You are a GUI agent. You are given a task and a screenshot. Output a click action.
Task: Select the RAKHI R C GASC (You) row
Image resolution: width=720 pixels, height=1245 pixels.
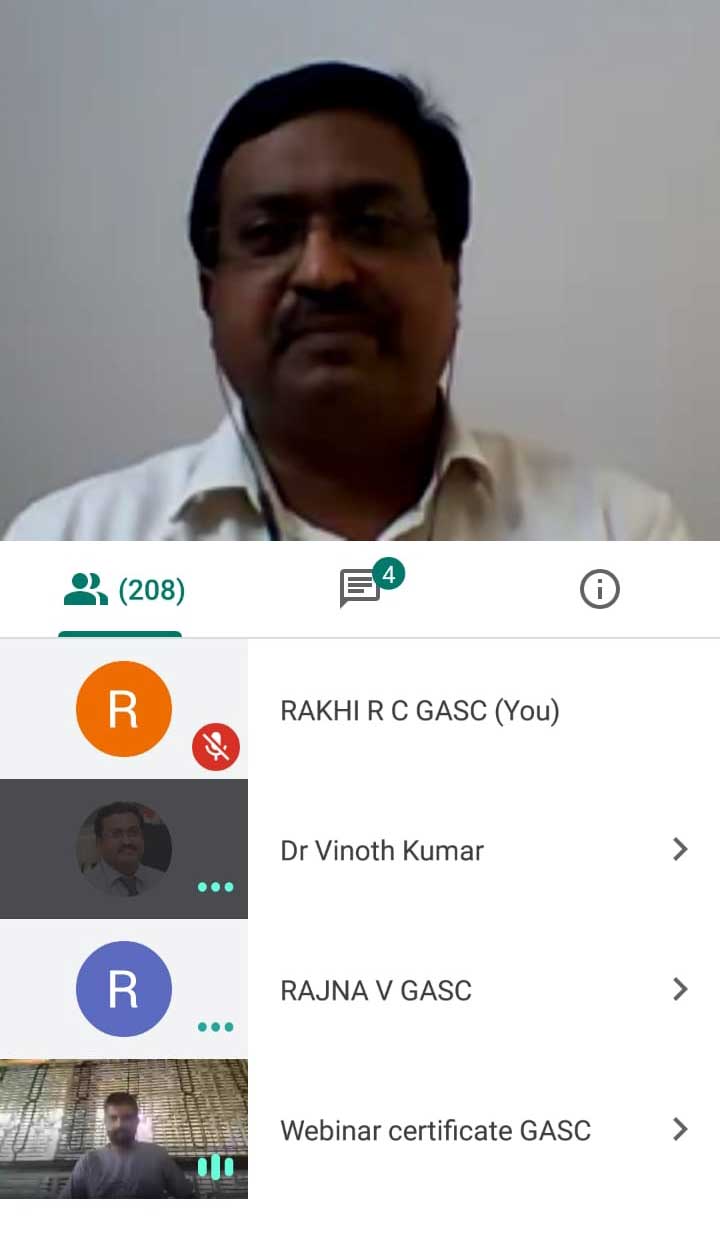360,710
